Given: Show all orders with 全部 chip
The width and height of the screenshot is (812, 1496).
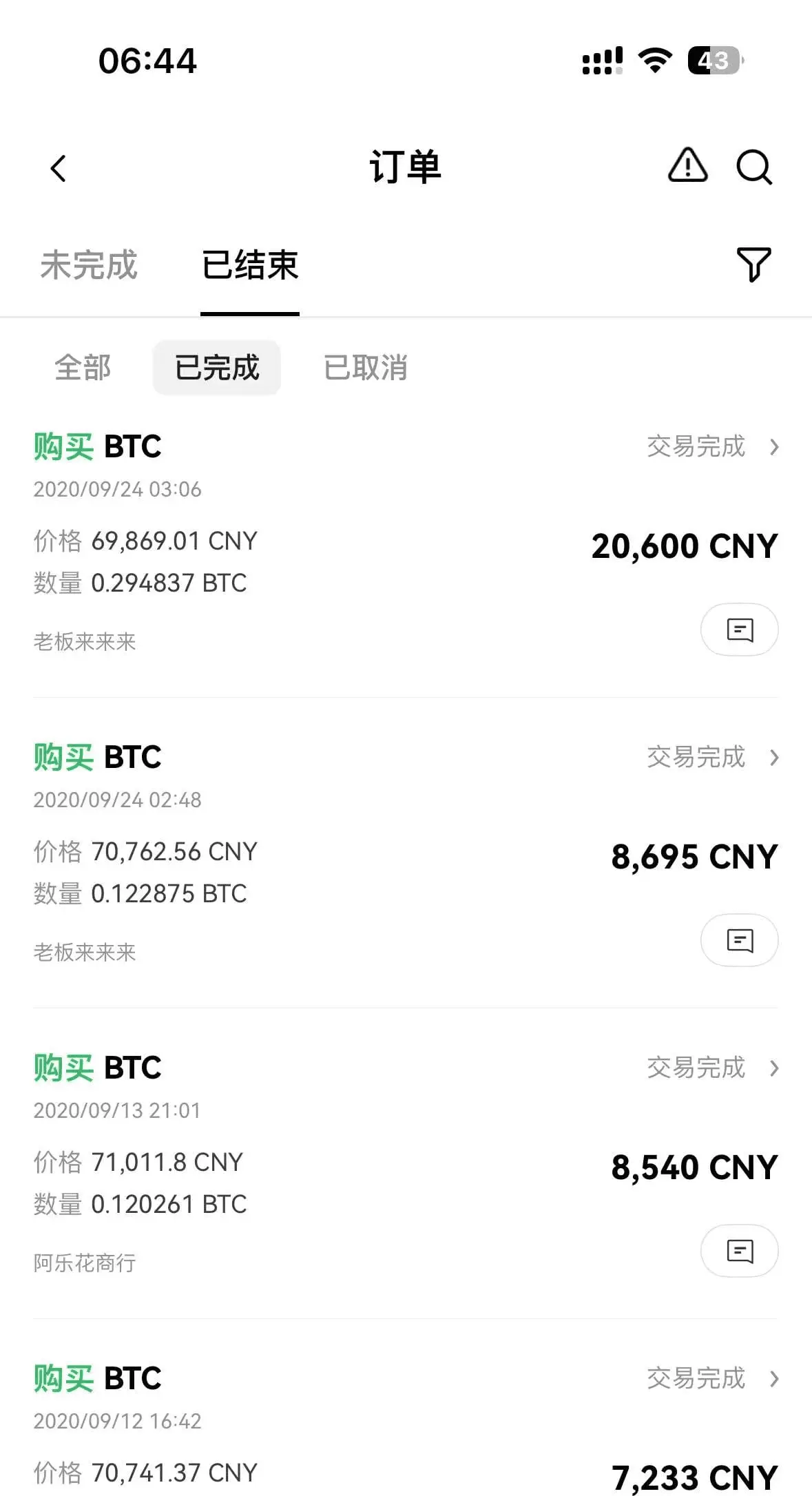Looking at the screenshot, I should tap(83, 367).
